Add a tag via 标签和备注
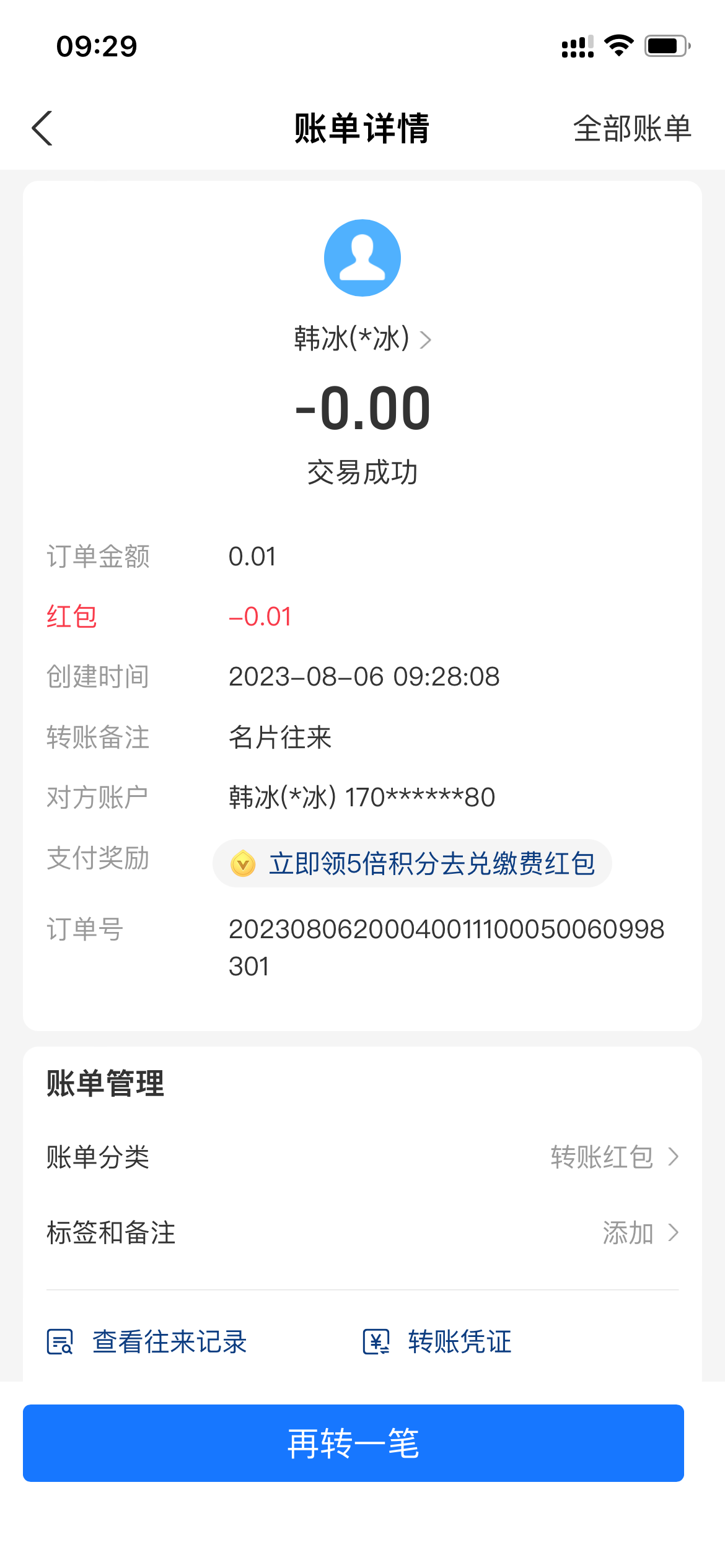Screen dimensions: 725x1568 (639, 1233)
